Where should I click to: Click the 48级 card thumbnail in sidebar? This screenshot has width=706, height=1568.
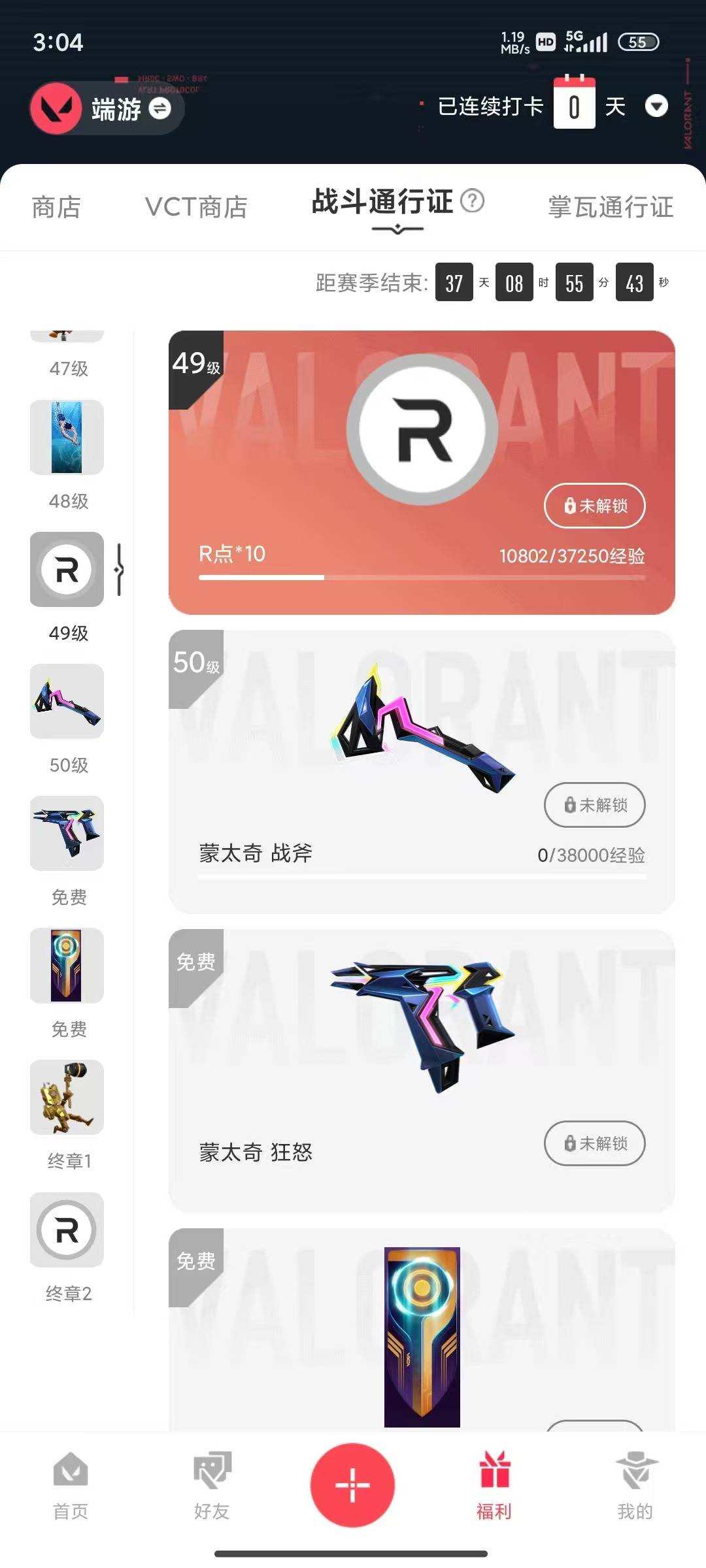(66, 438)
